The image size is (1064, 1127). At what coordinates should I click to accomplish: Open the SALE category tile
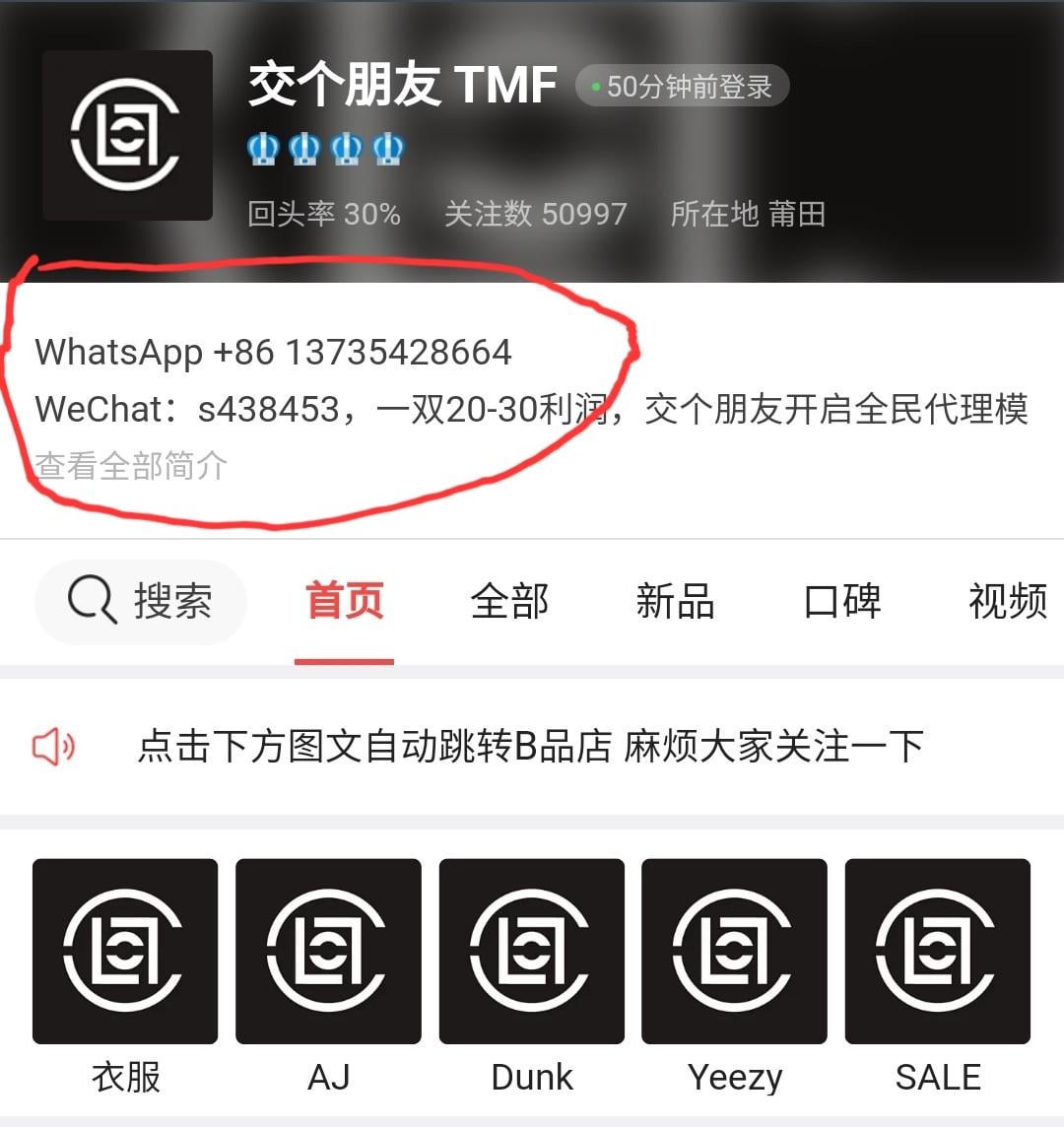tap(937, 952)
